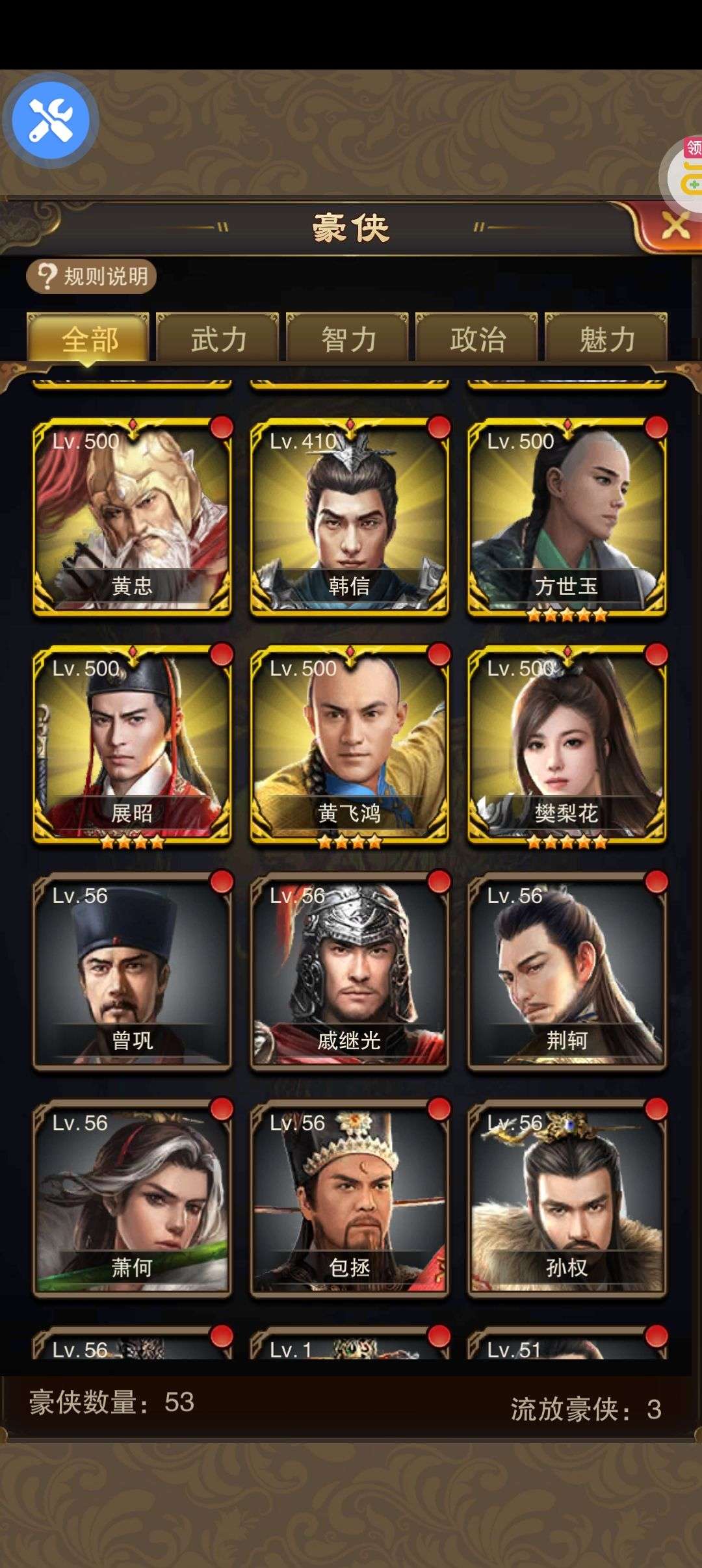Close the 豪侠 panel
Screen dimensions: 702x1568
click(x=676, y=227)
